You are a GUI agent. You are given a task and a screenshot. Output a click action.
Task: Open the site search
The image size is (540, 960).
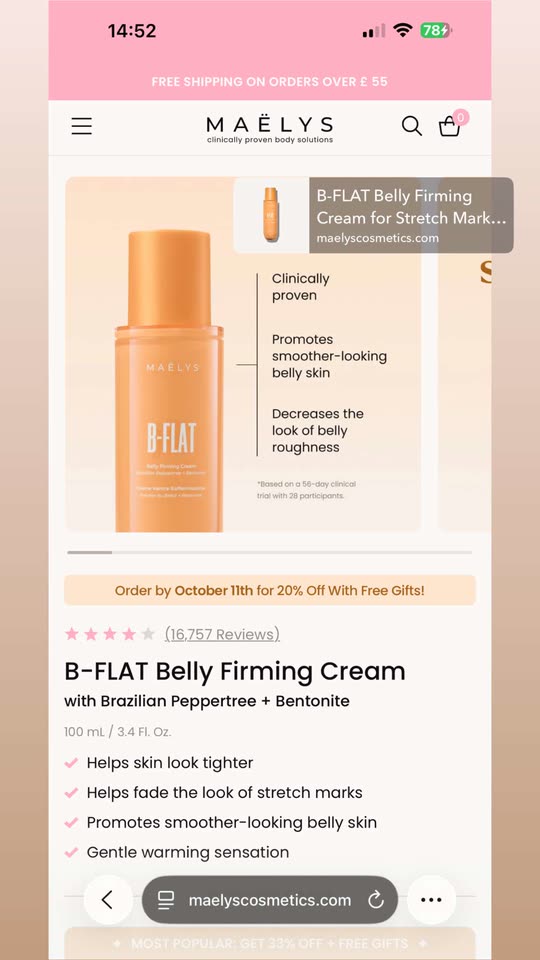click(x=411, y=126)
